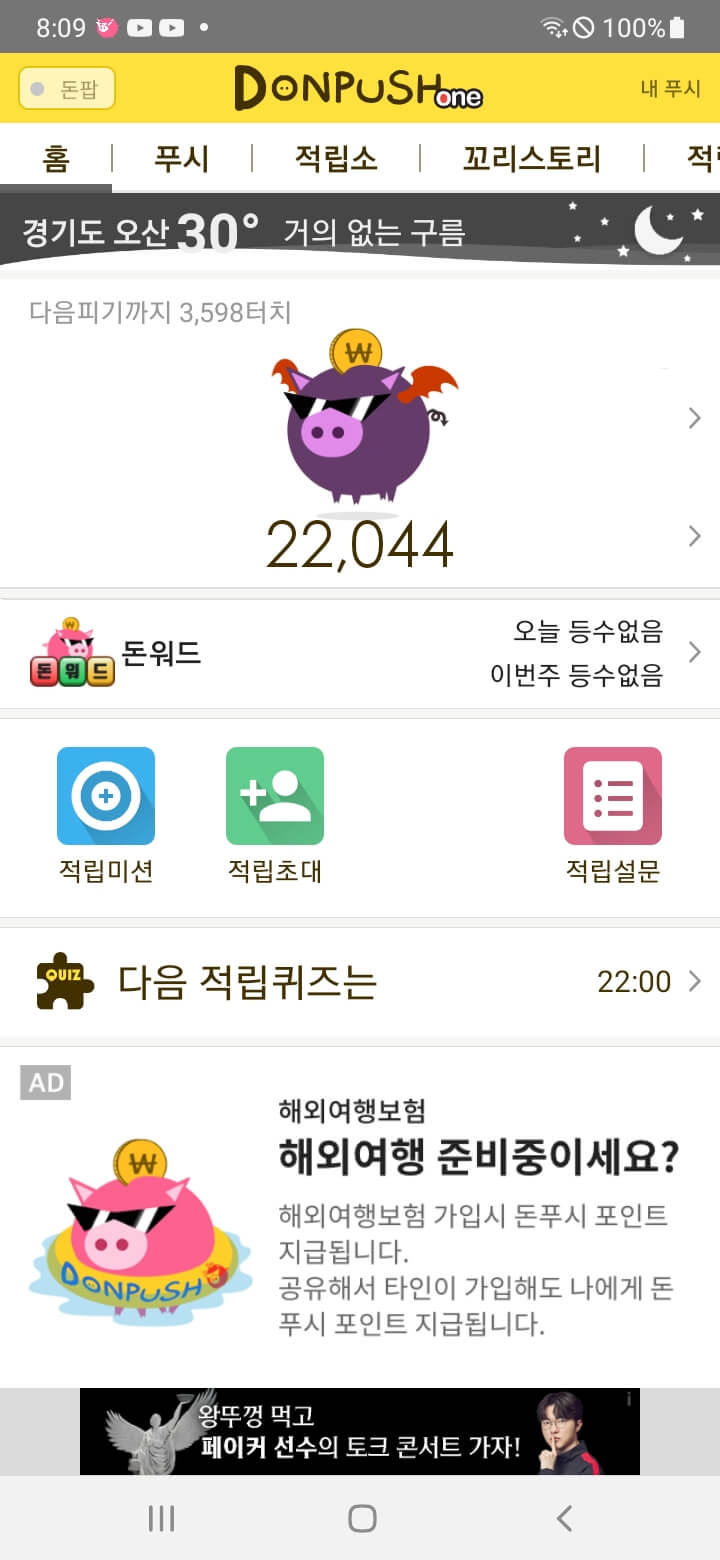Open the 경기도 오산 weather banner
Image resolution: width=720 pixels, height=1560 pixels.
coord(360,232)
